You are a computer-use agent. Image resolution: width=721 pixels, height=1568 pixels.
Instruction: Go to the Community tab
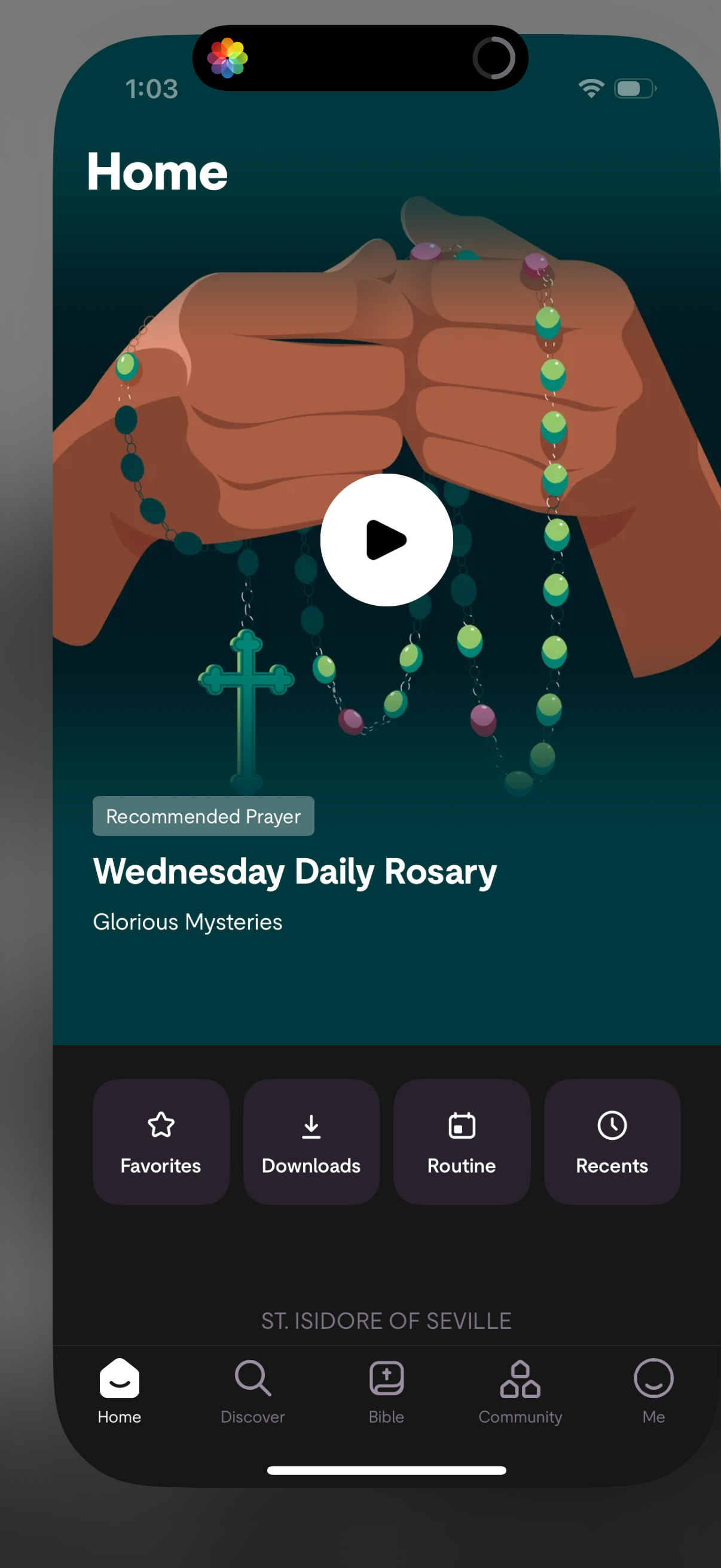click(x=520, y=1391)
